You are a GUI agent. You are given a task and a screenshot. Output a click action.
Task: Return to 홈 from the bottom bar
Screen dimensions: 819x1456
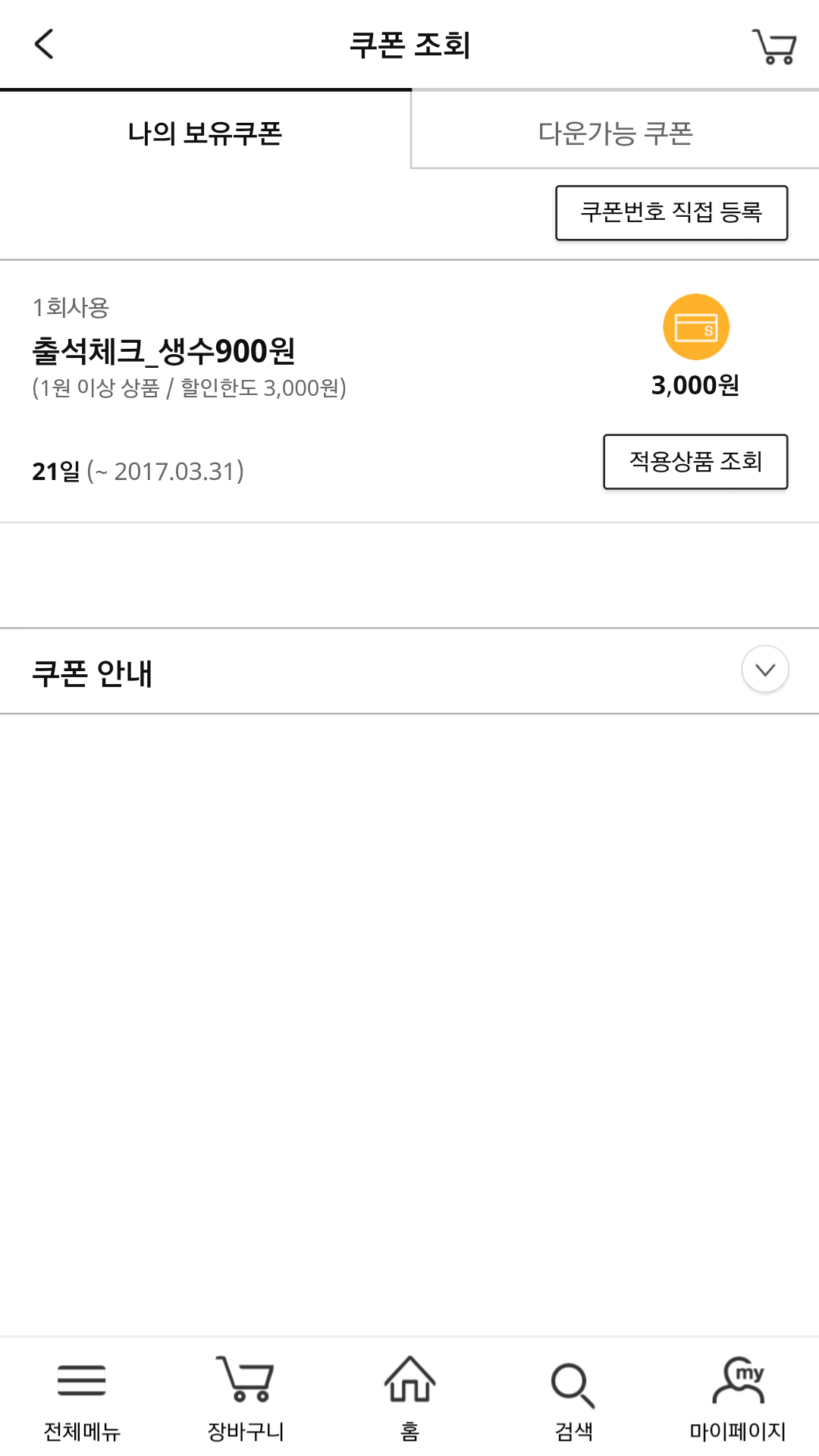pyautogui.click(x=409, y=1398)
